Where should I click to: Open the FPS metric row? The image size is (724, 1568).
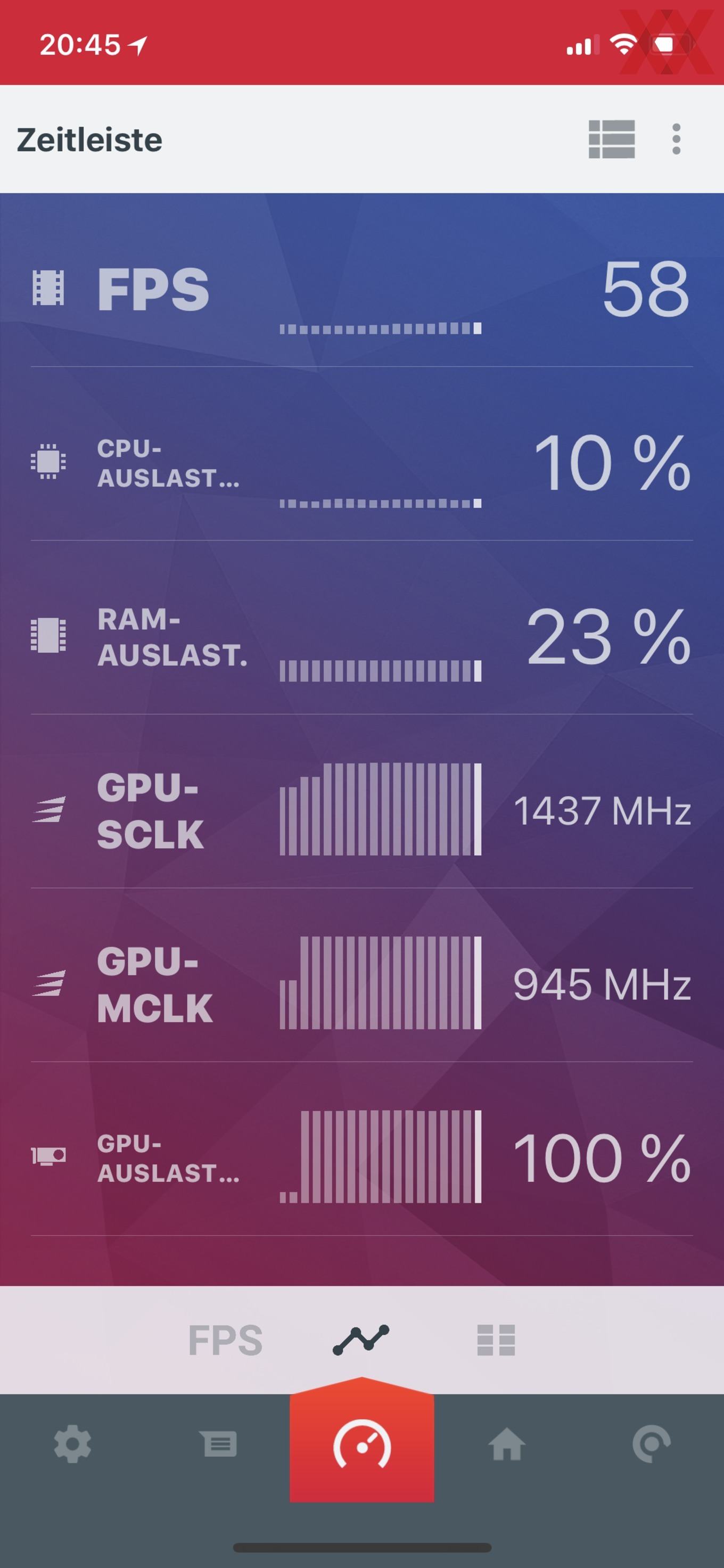coord(362,289)
